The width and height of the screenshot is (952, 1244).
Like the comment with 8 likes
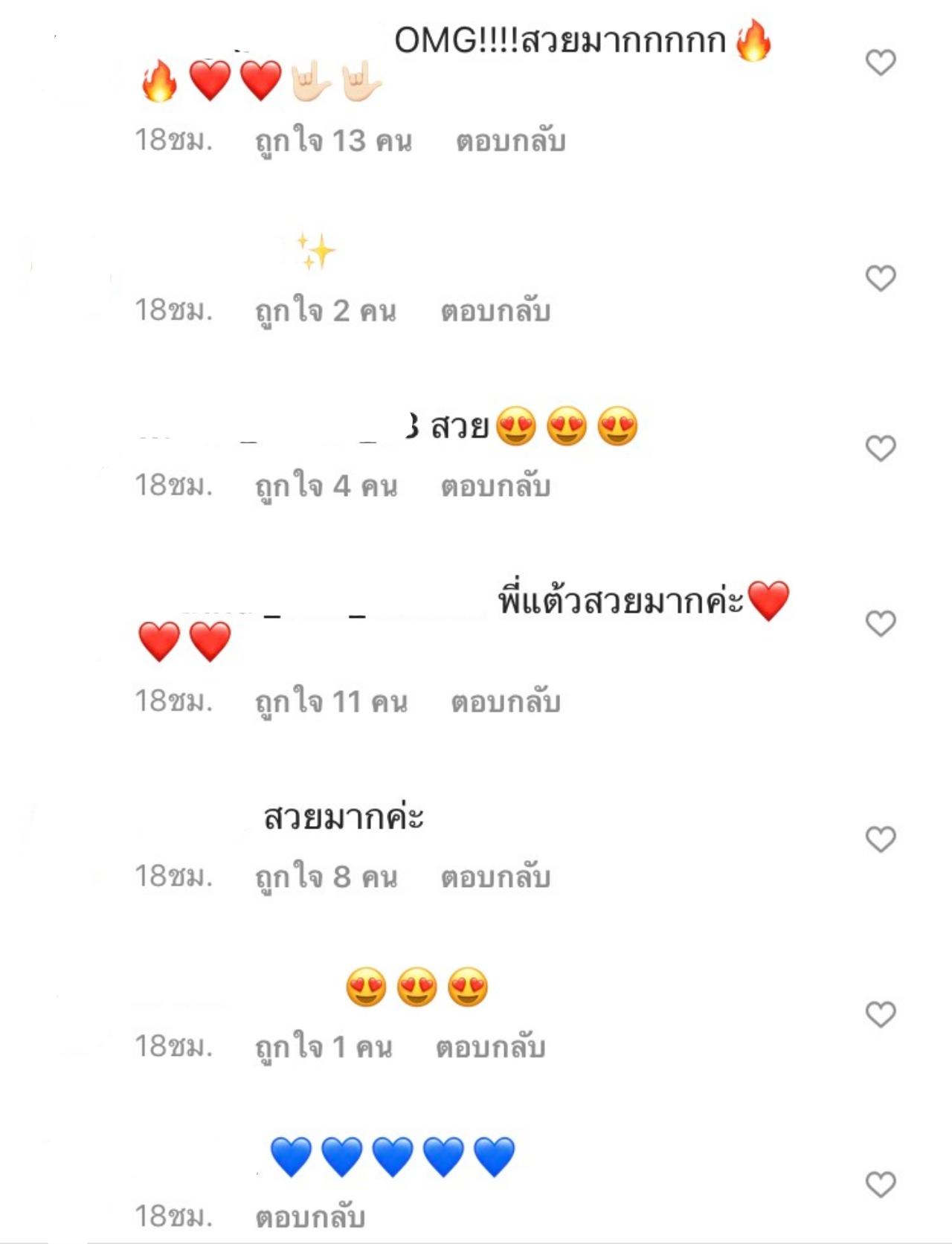point(881,839)
